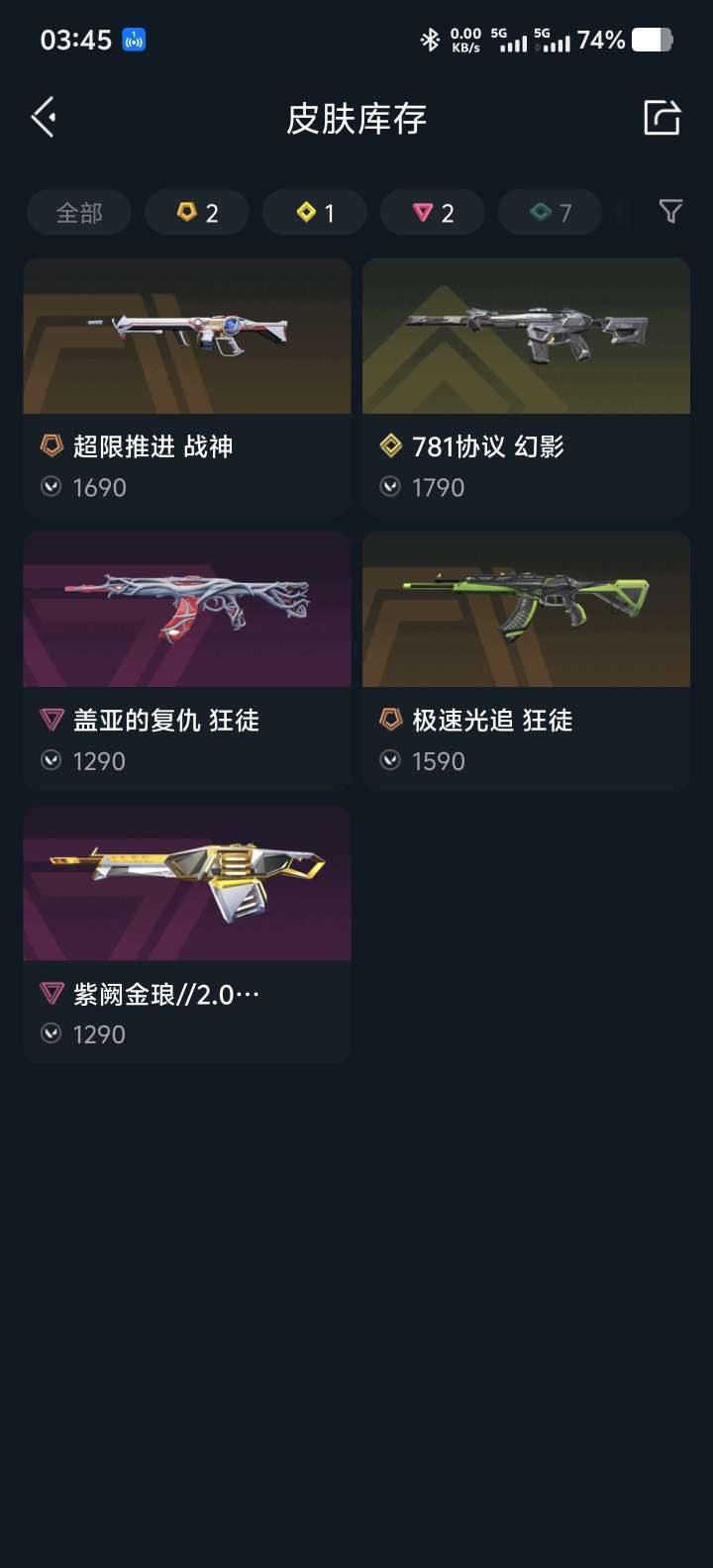Tap the yellow rarity icon beside 781协议 幻影
713x1568 pixels.
[390, 446]
